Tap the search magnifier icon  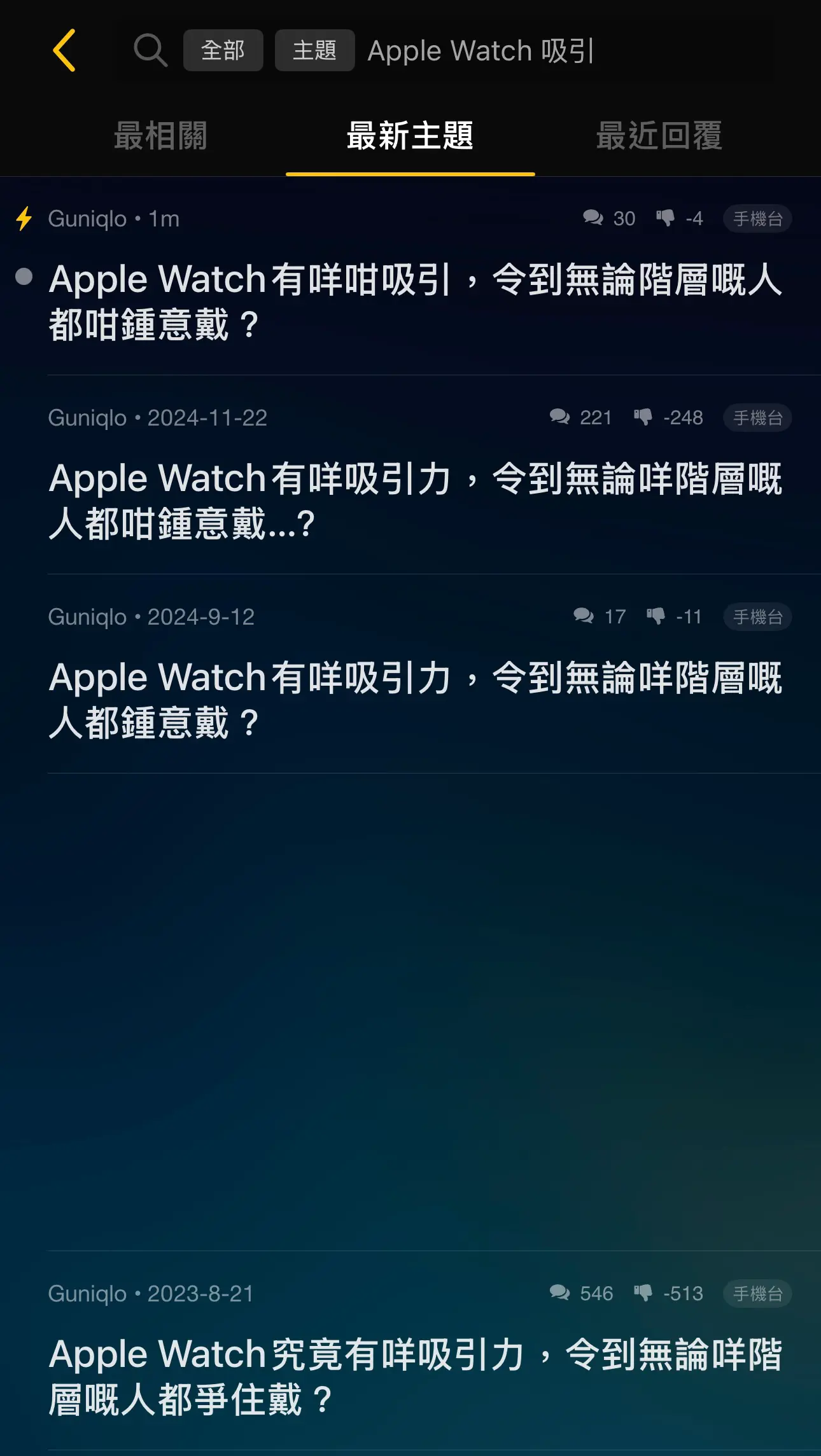tap(150, 50)
